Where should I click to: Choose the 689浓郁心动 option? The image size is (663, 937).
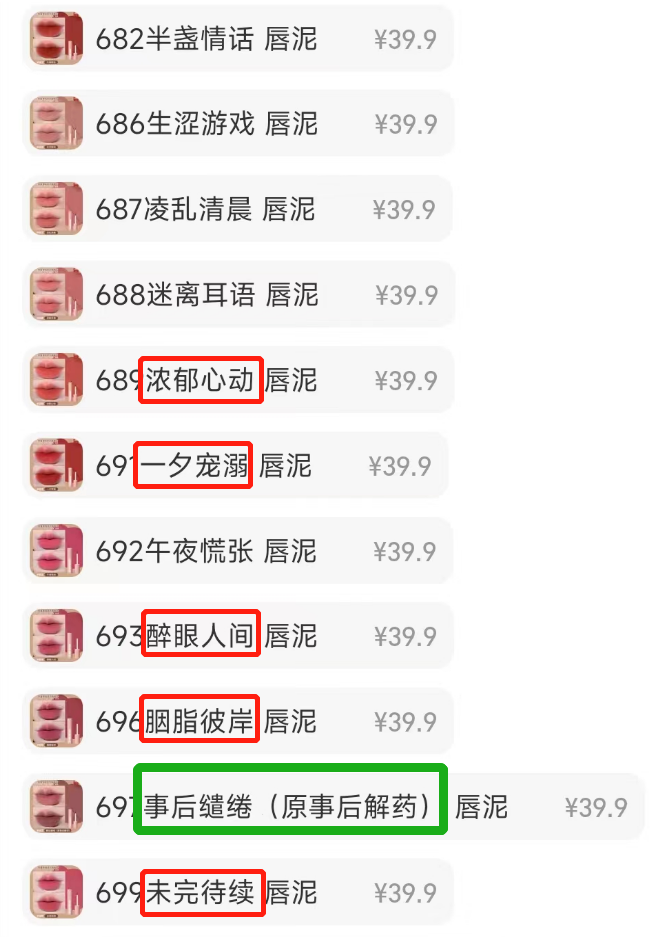237,381
